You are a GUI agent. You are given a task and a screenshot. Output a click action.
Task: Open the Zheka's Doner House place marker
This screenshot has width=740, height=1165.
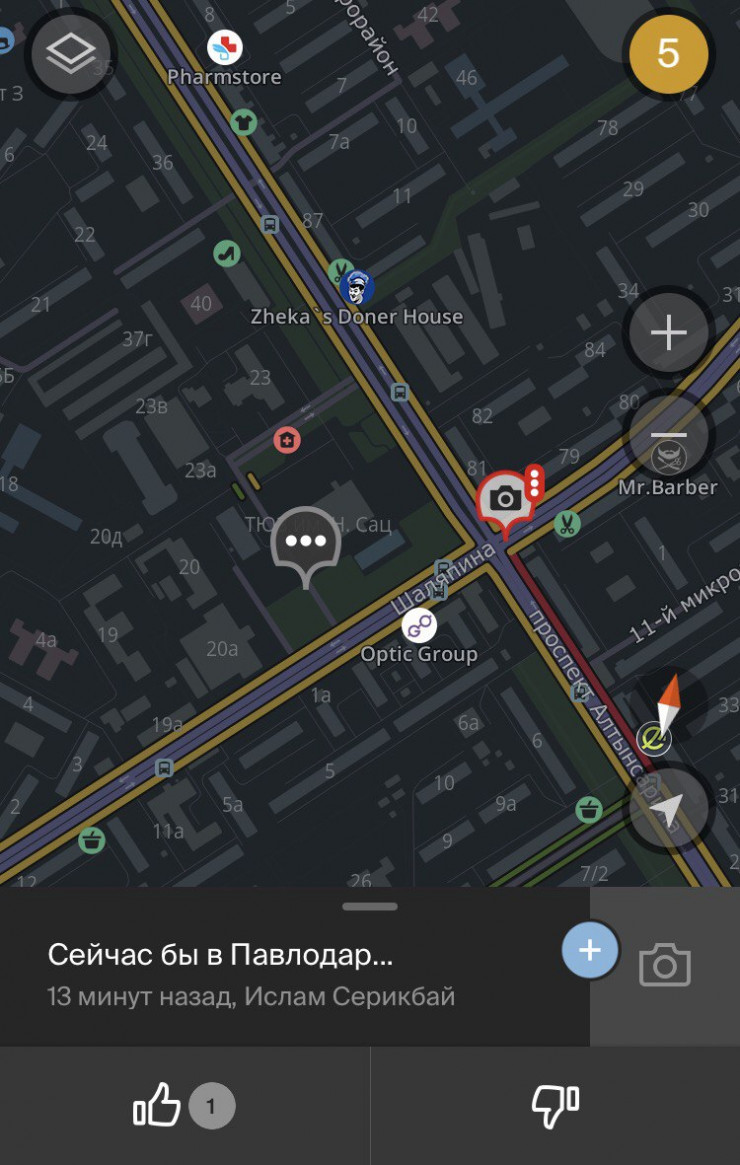(357, 289)
